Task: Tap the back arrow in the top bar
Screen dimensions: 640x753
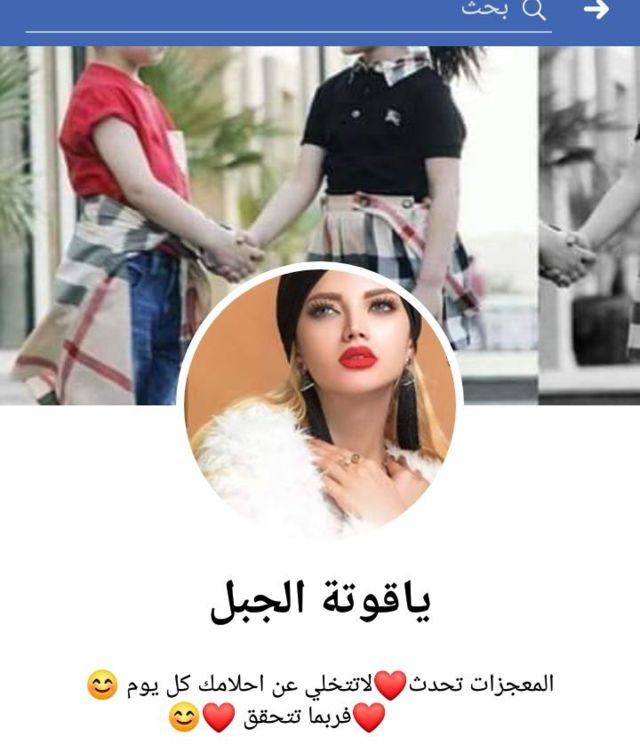Action: click(596, 11)
